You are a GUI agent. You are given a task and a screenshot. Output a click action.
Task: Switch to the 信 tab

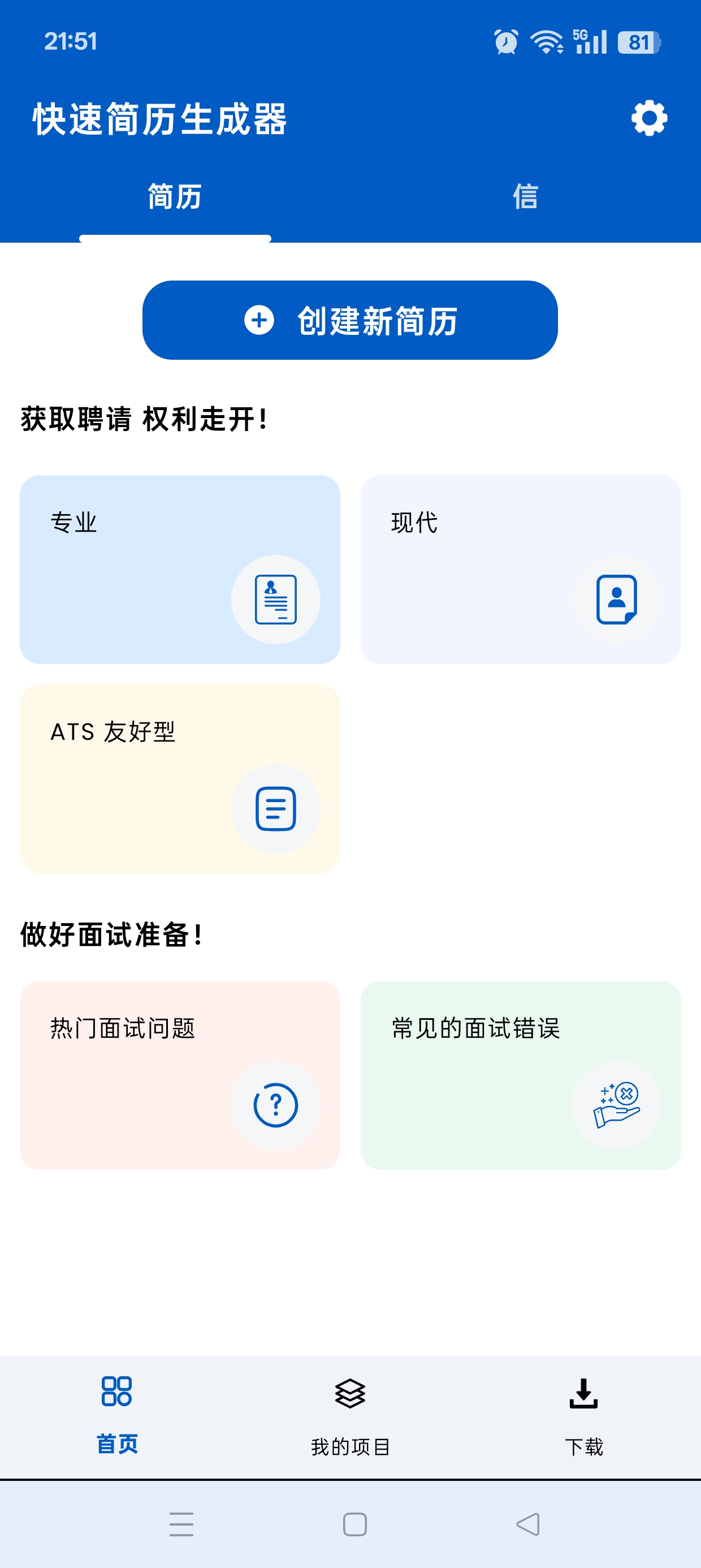tap(526, 197)
